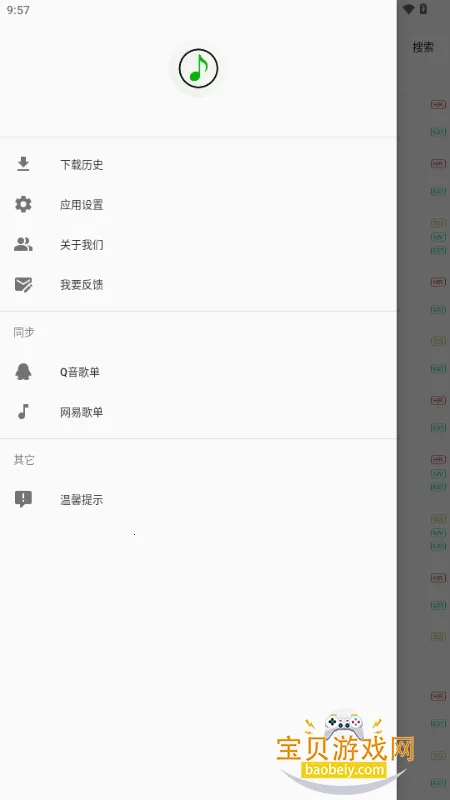View 温馨提示 tips
This screenshot has height=800, width=450.
point(198,499)
